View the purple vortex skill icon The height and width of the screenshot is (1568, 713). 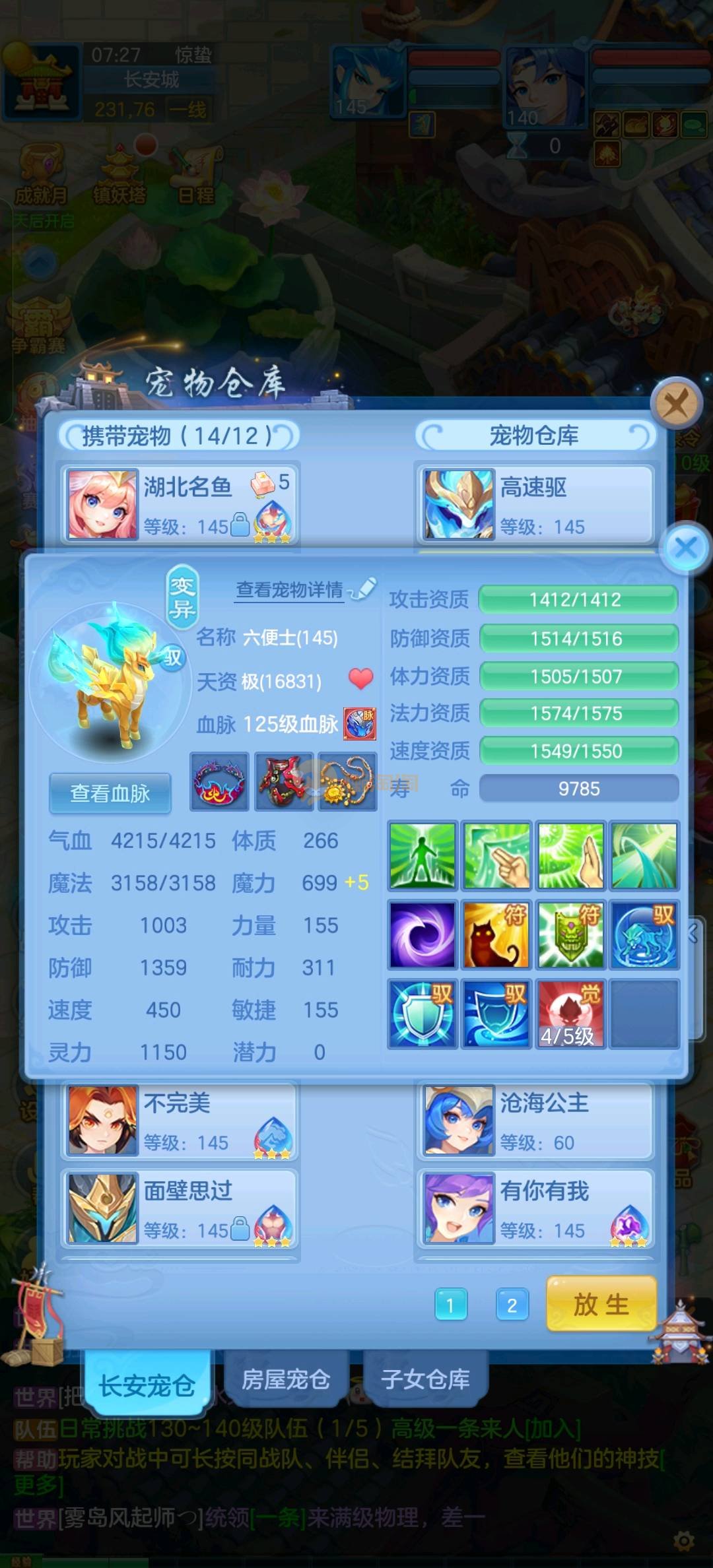(x=423, y=935)
